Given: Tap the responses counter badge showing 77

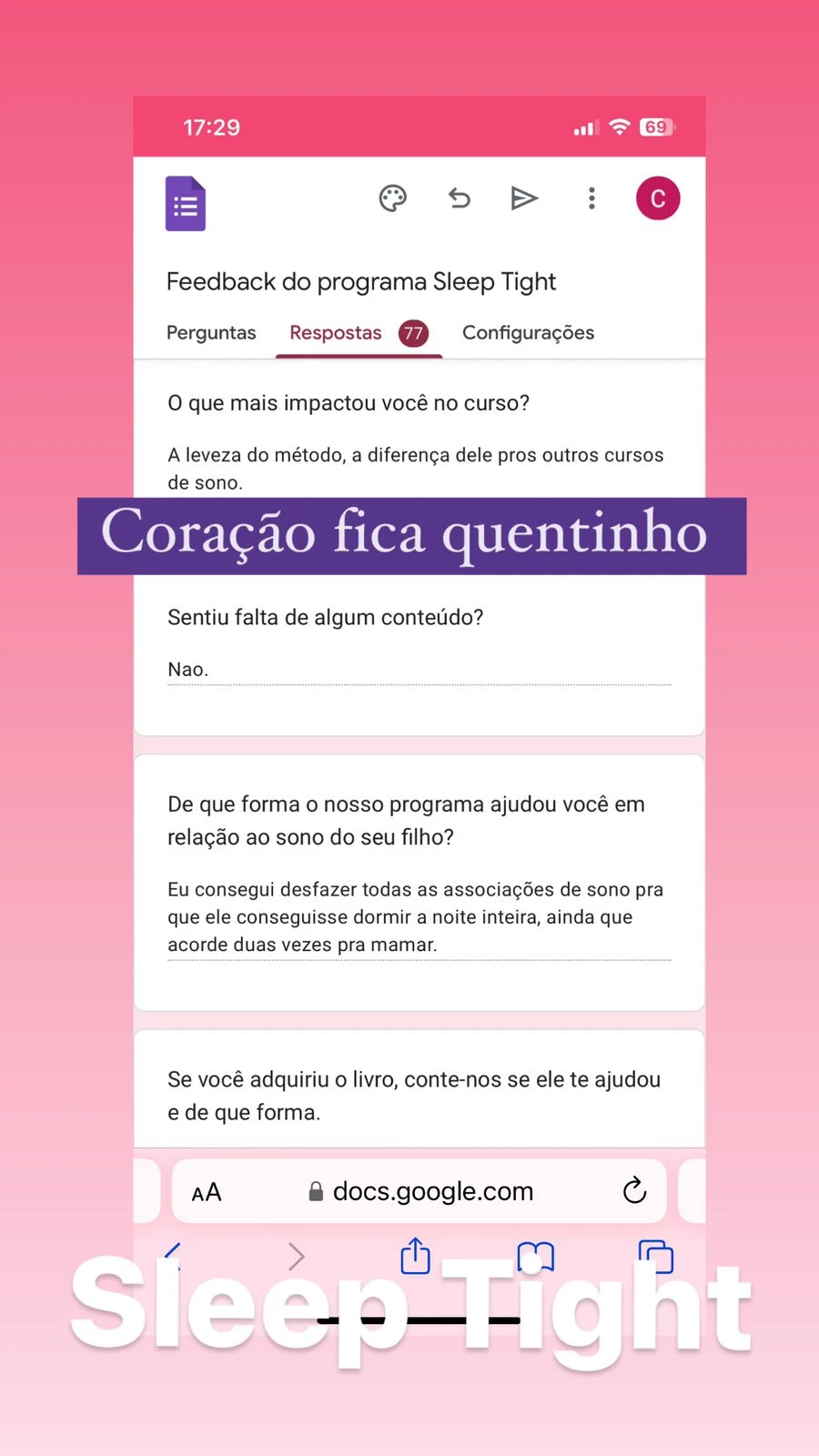Looking at the screenshot, I should pyautogui.click(x=414, y=333).
